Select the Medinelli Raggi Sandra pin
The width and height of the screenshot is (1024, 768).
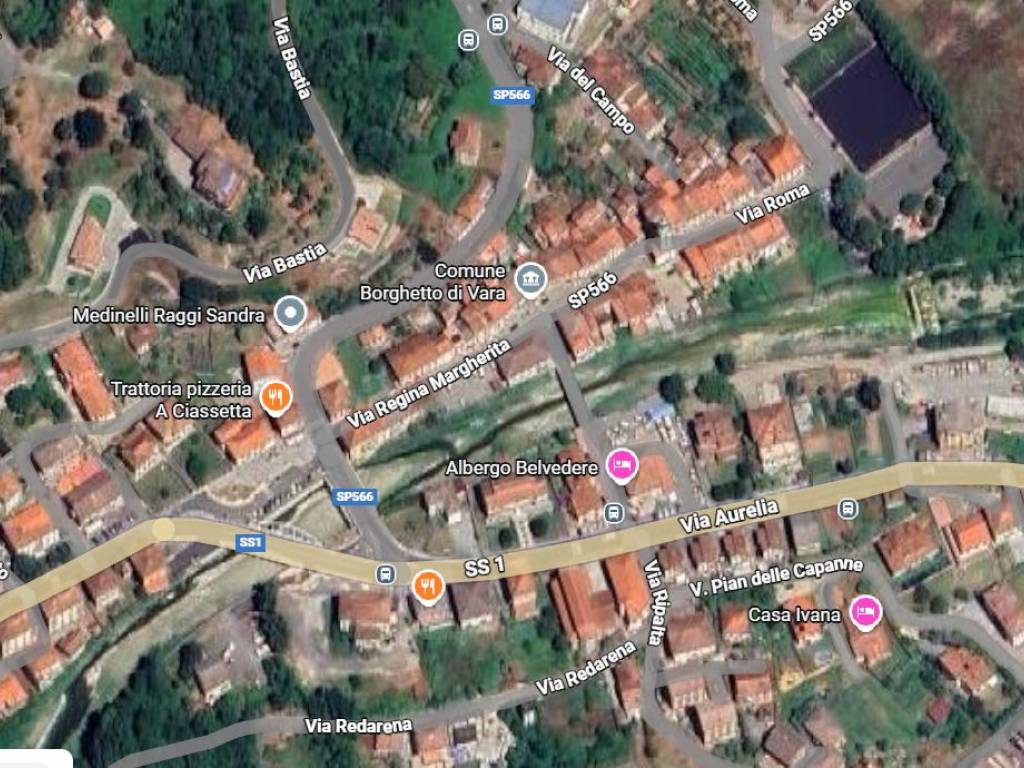(290, 314)
